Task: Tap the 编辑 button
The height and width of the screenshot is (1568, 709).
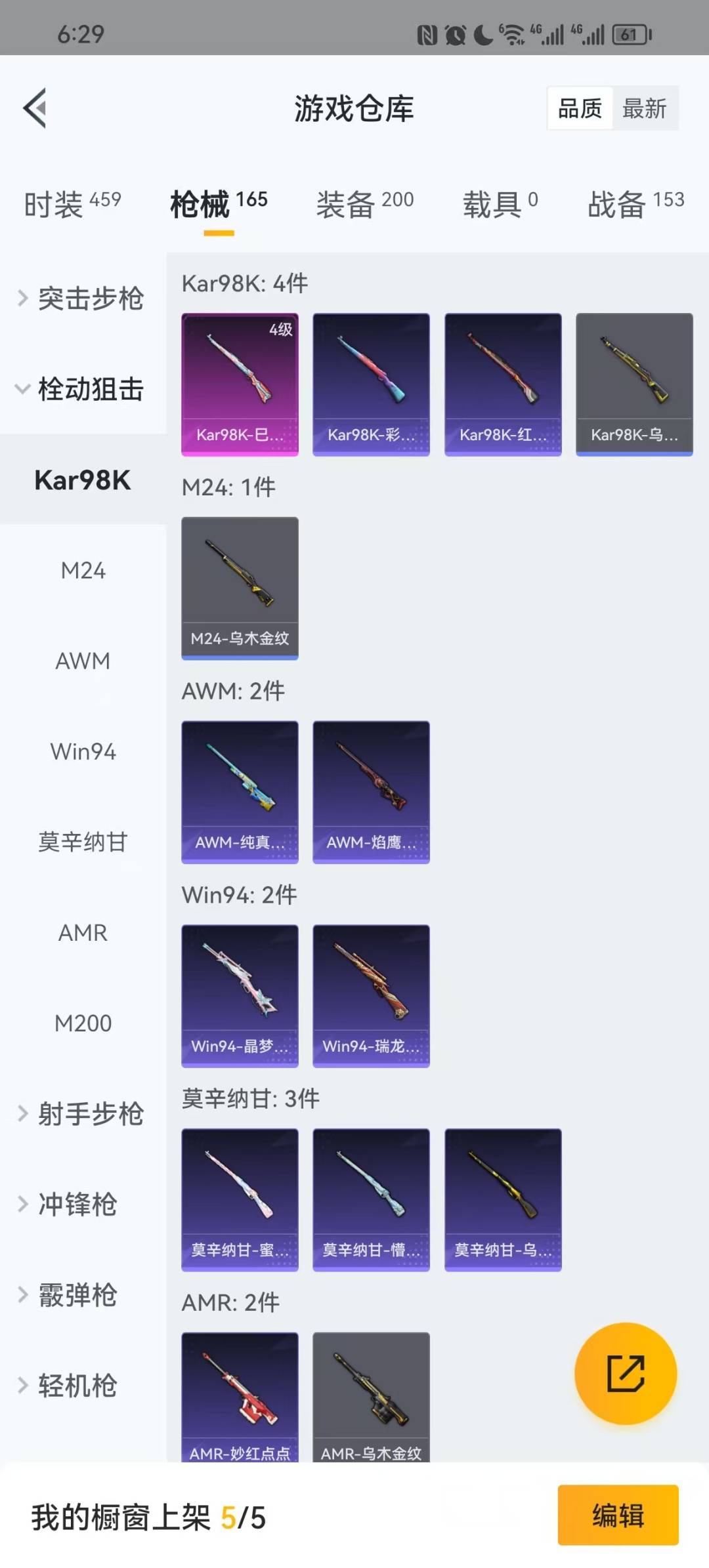Action: click(618, 1516)
